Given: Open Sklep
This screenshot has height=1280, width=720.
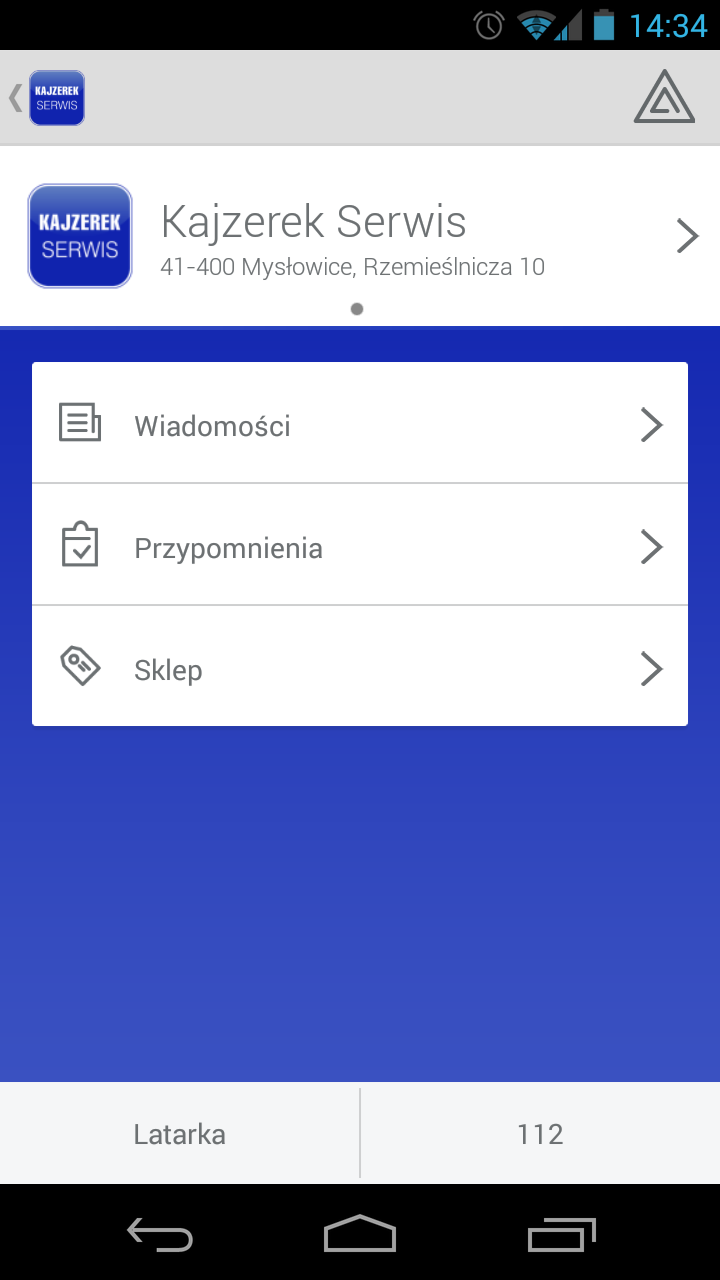Looking at the screenshot, I should coord(360,668).
